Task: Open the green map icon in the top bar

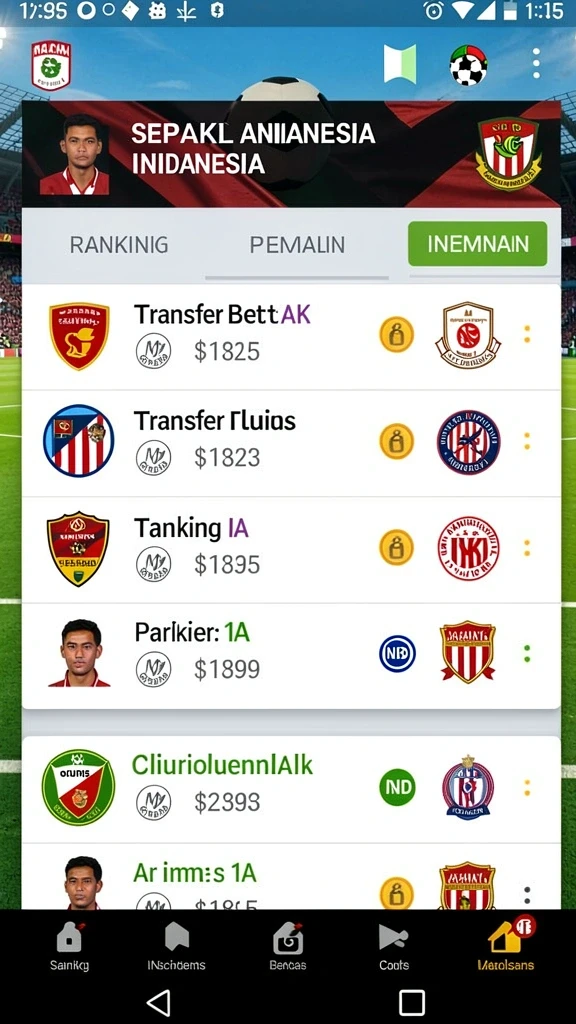Action: point(400,64)
